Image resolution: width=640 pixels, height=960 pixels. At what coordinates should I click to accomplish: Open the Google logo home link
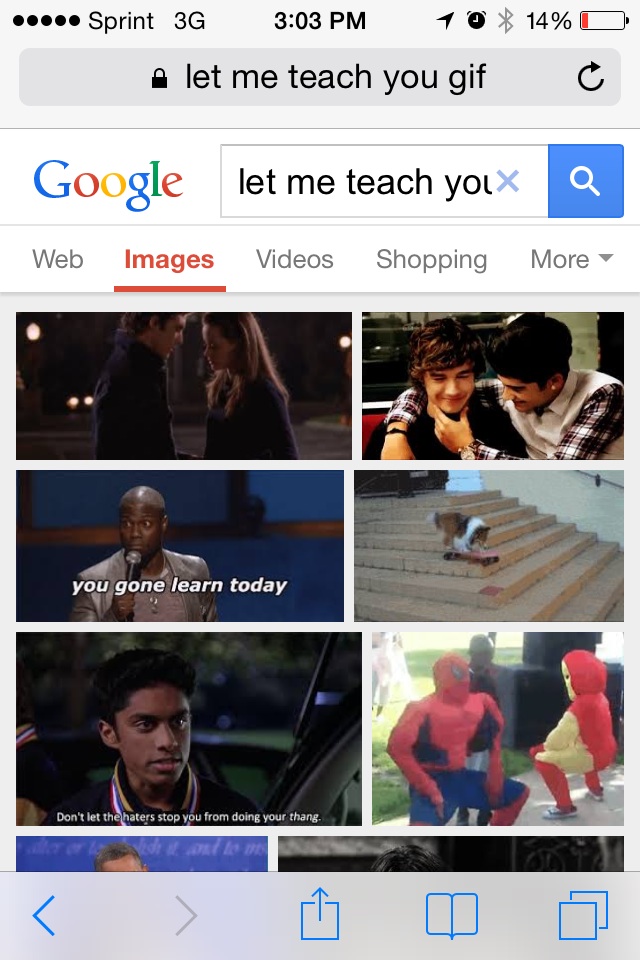[x=108, y=183]
